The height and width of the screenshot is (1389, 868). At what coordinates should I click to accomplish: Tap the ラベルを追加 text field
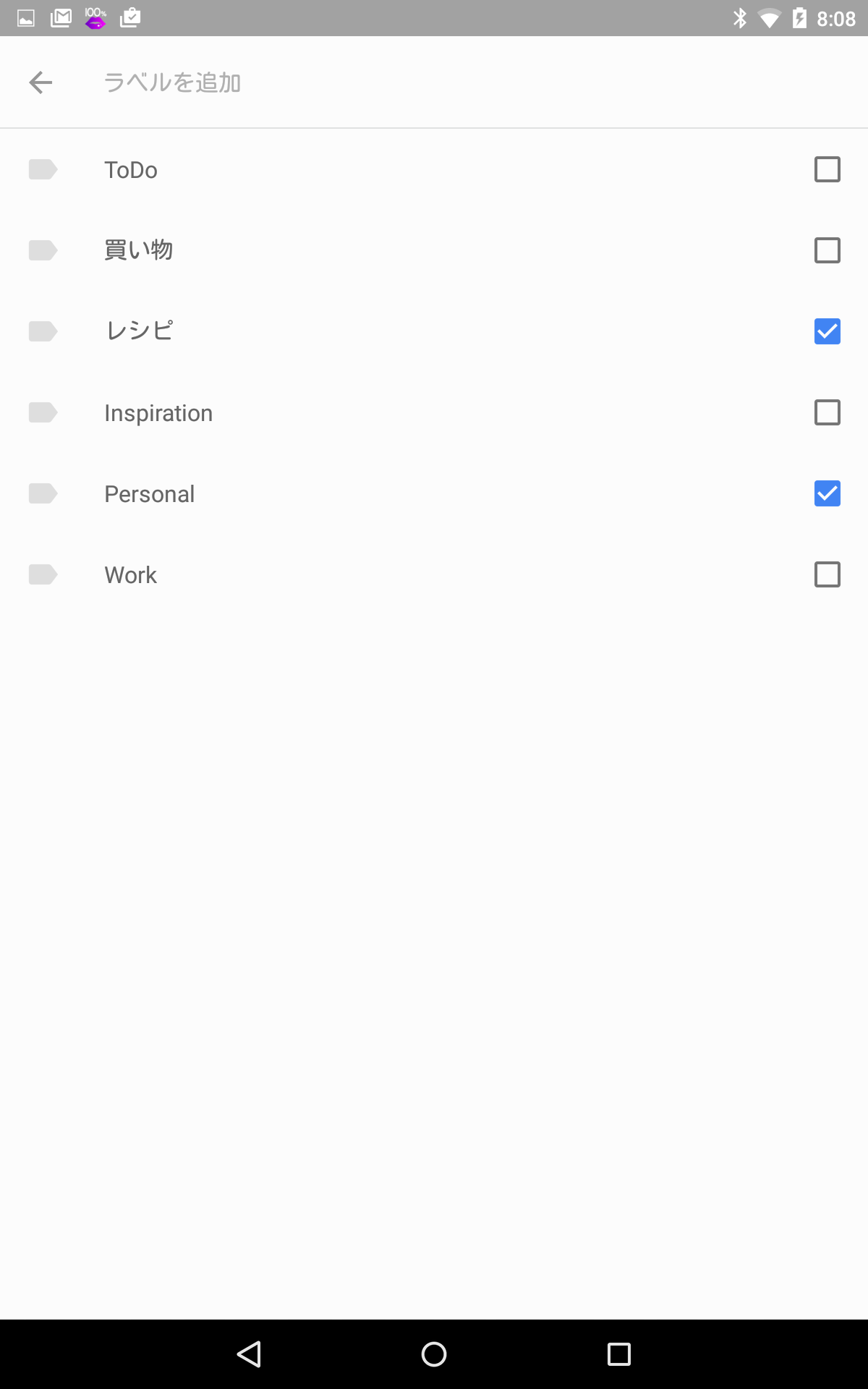tap(470, 82)
